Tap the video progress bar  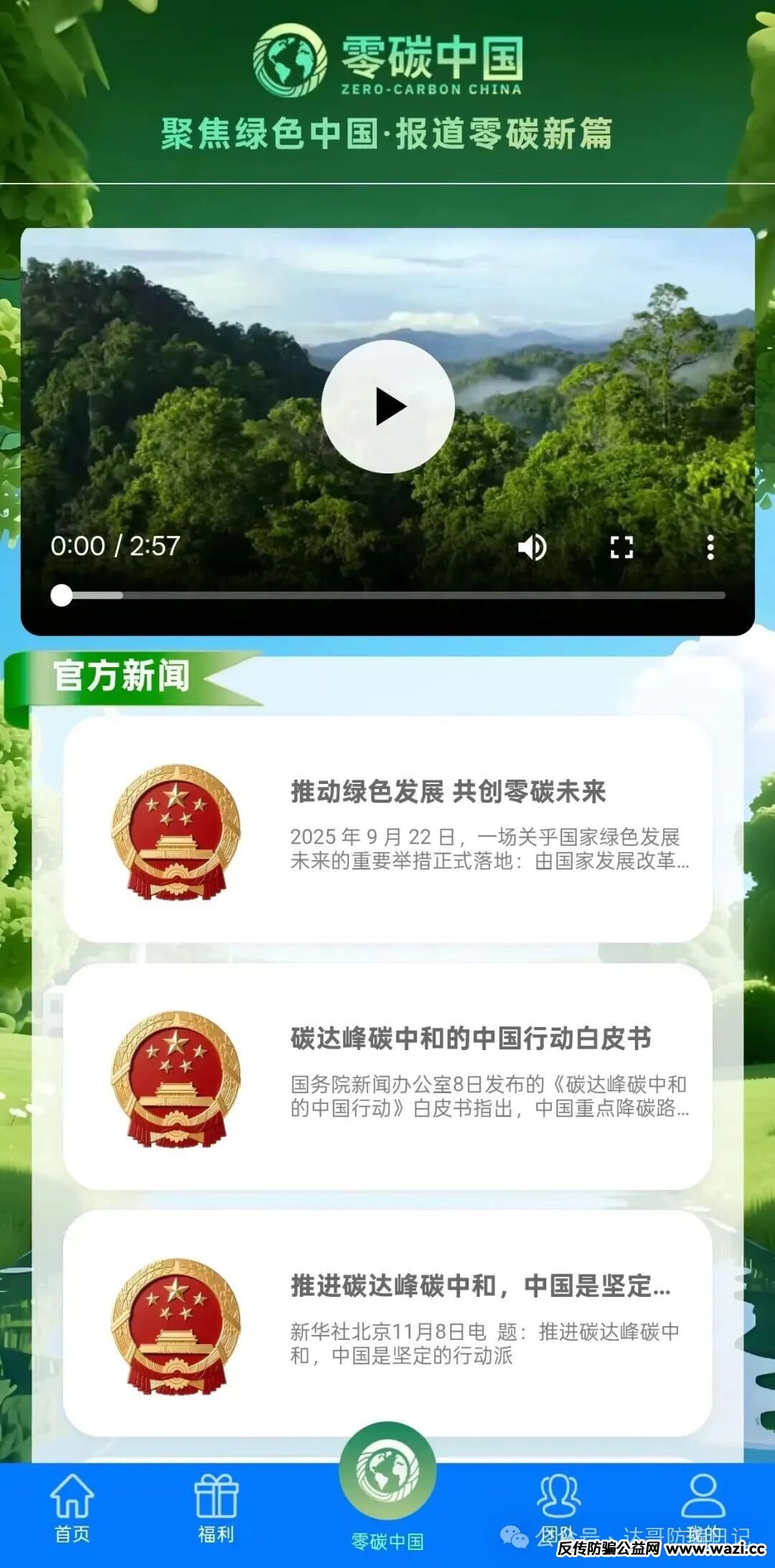[x=387, y=595]
